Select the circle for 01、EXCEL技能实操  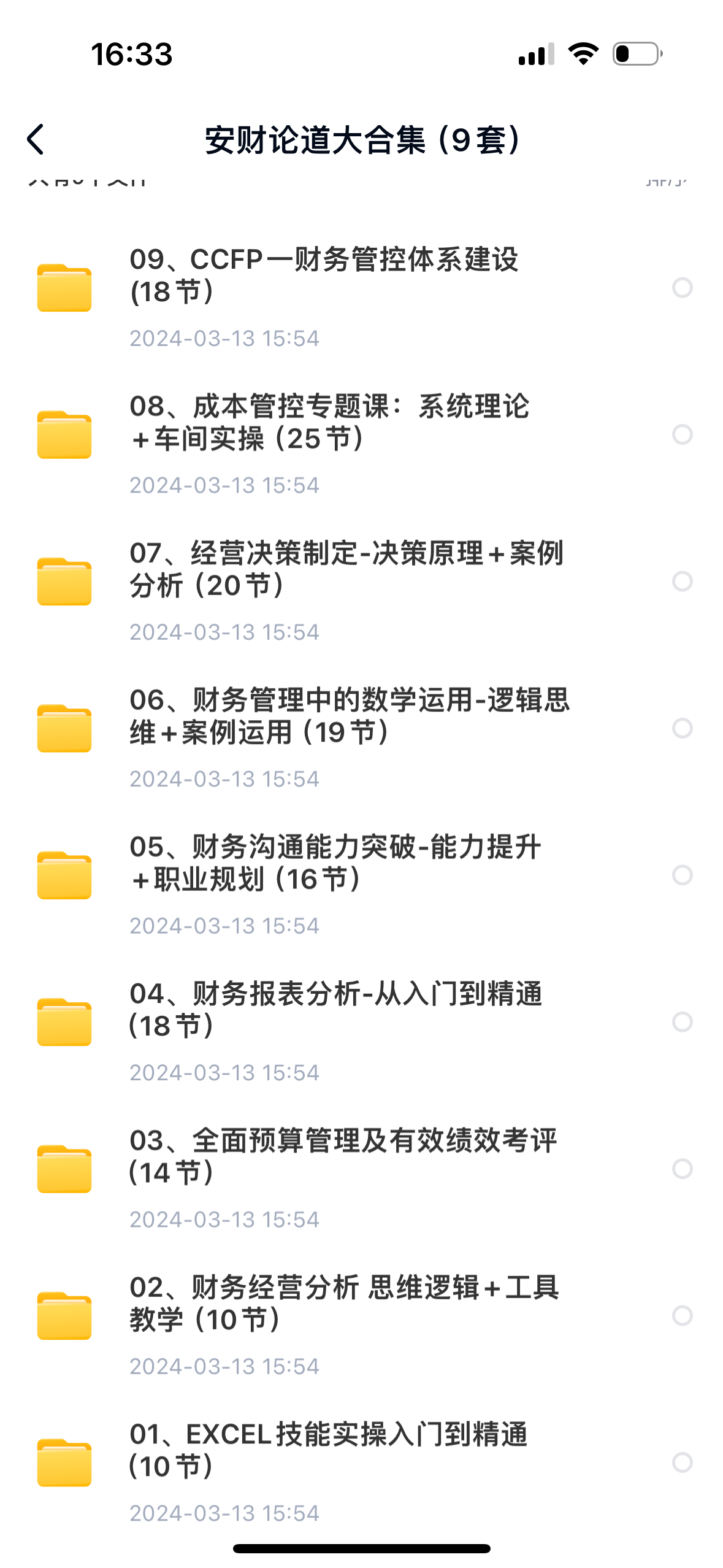682,1462
